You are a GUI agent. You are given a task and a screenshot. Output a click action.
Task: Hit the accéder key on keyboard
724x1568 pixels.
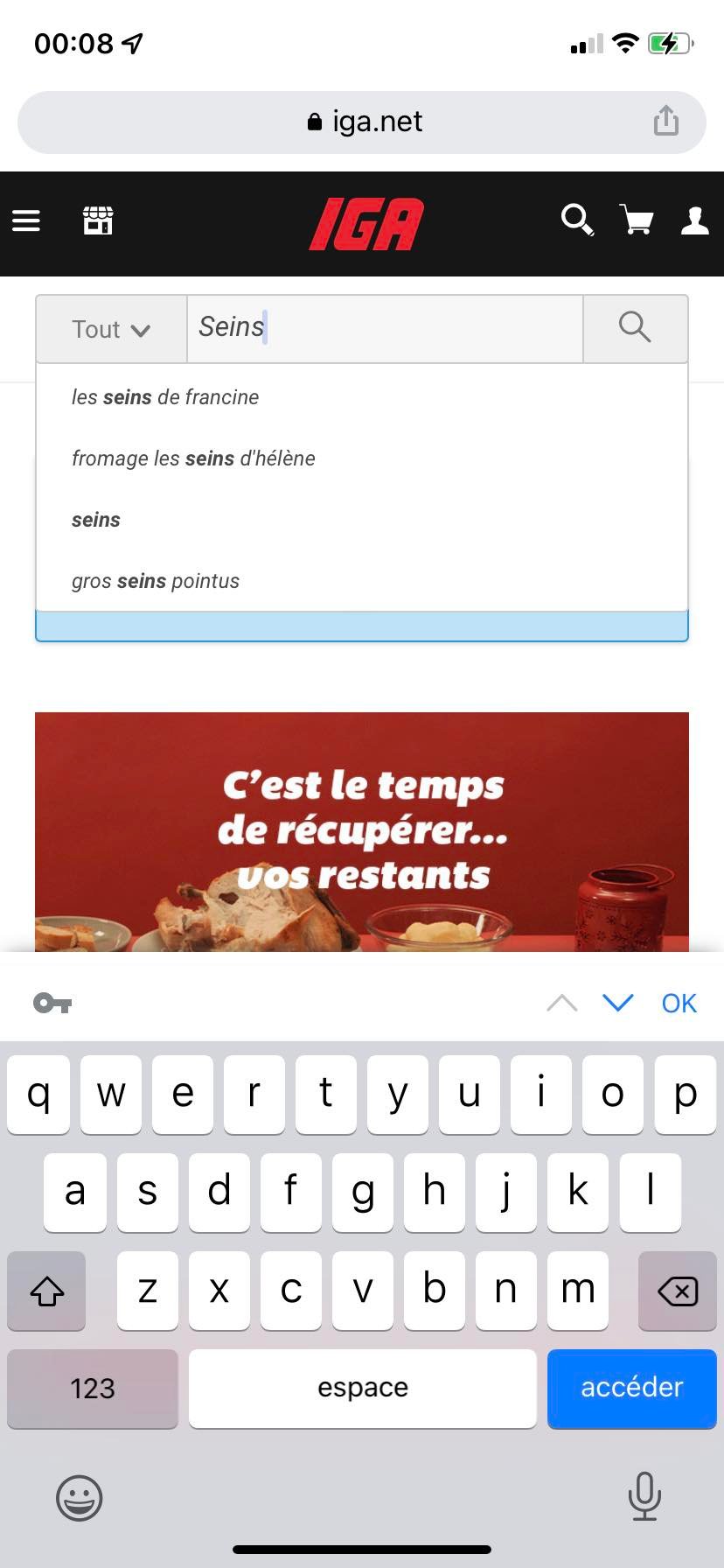(x=631, y=1388)
